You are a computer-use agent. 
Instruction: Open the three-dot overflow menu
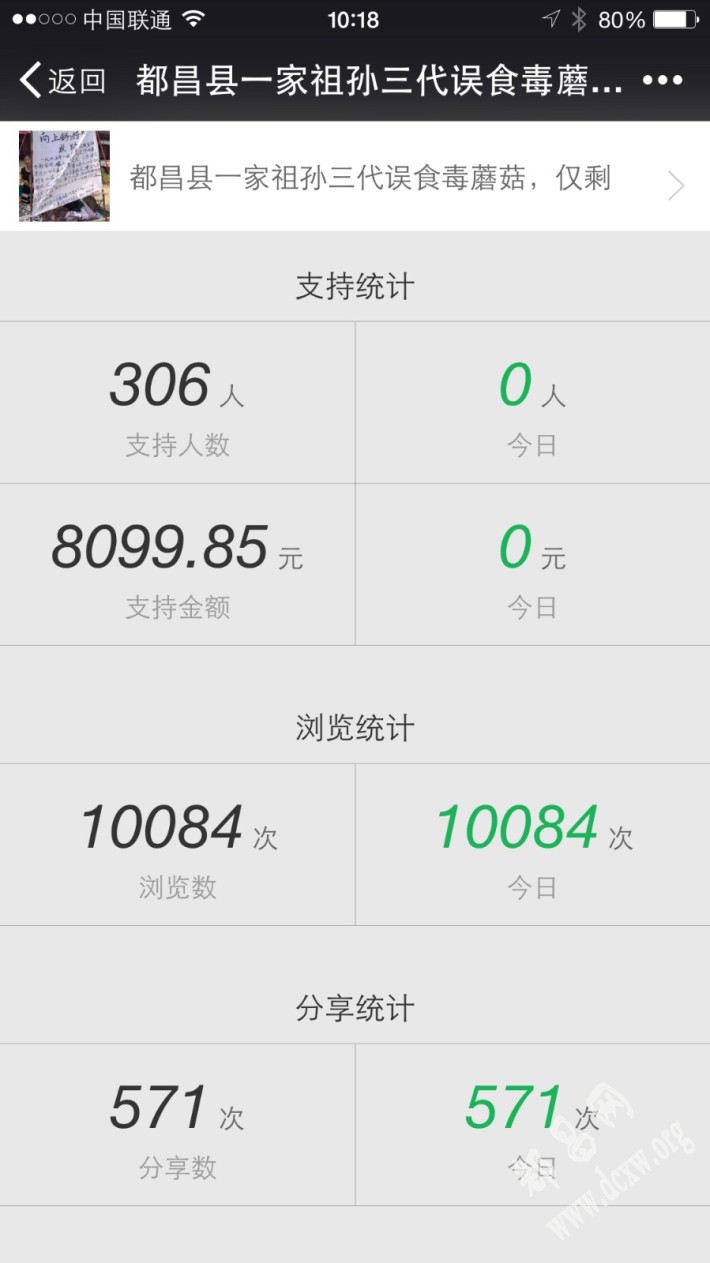662,80
